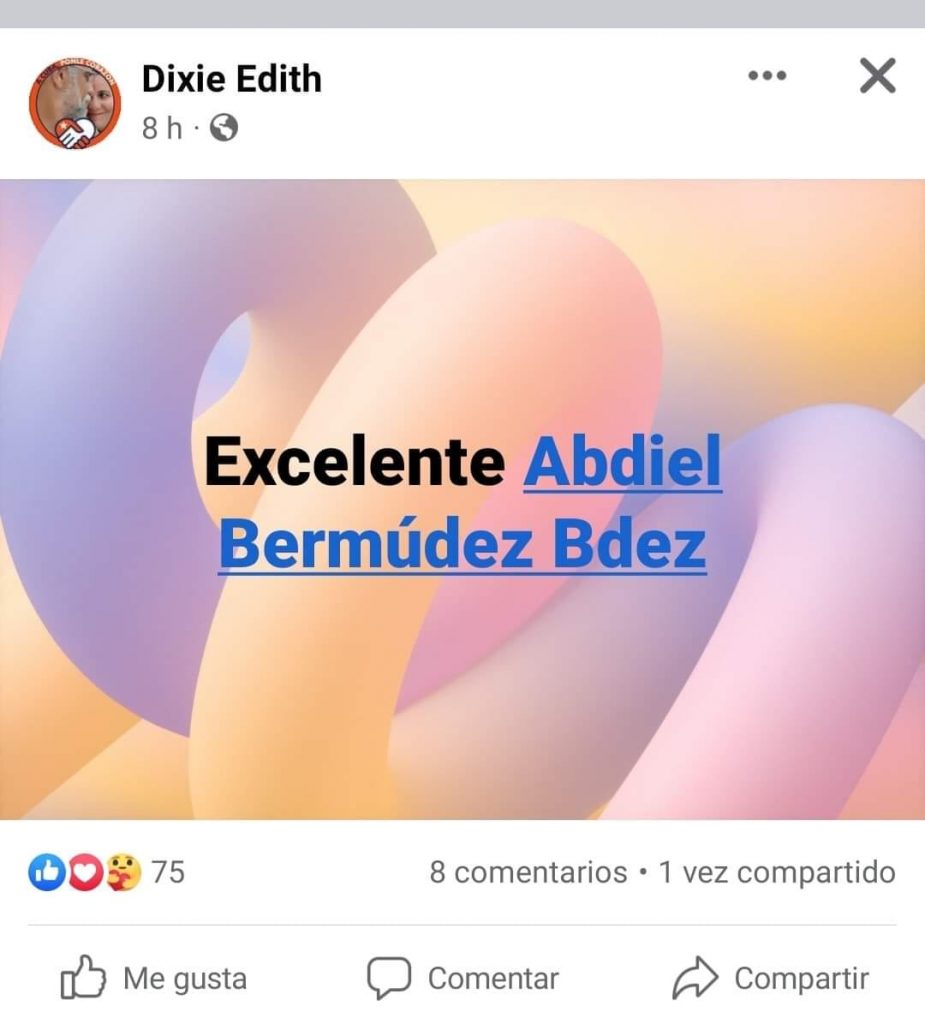Open the 8 comentarios thread
The width and height of the screenshot is (925, 1024).
(527, 872)
